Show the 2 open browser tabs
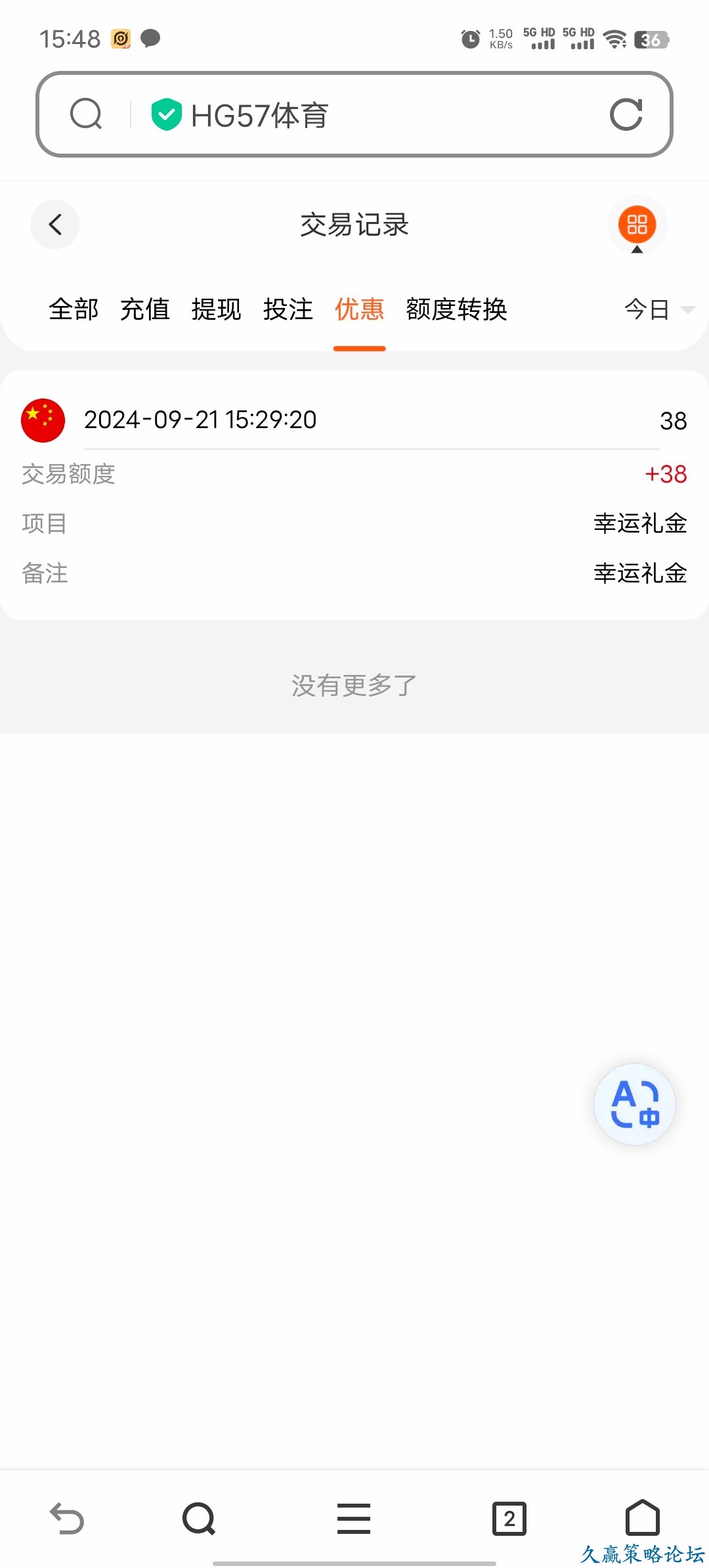This screenshot has width=709, height=1568. point(509,1519)
